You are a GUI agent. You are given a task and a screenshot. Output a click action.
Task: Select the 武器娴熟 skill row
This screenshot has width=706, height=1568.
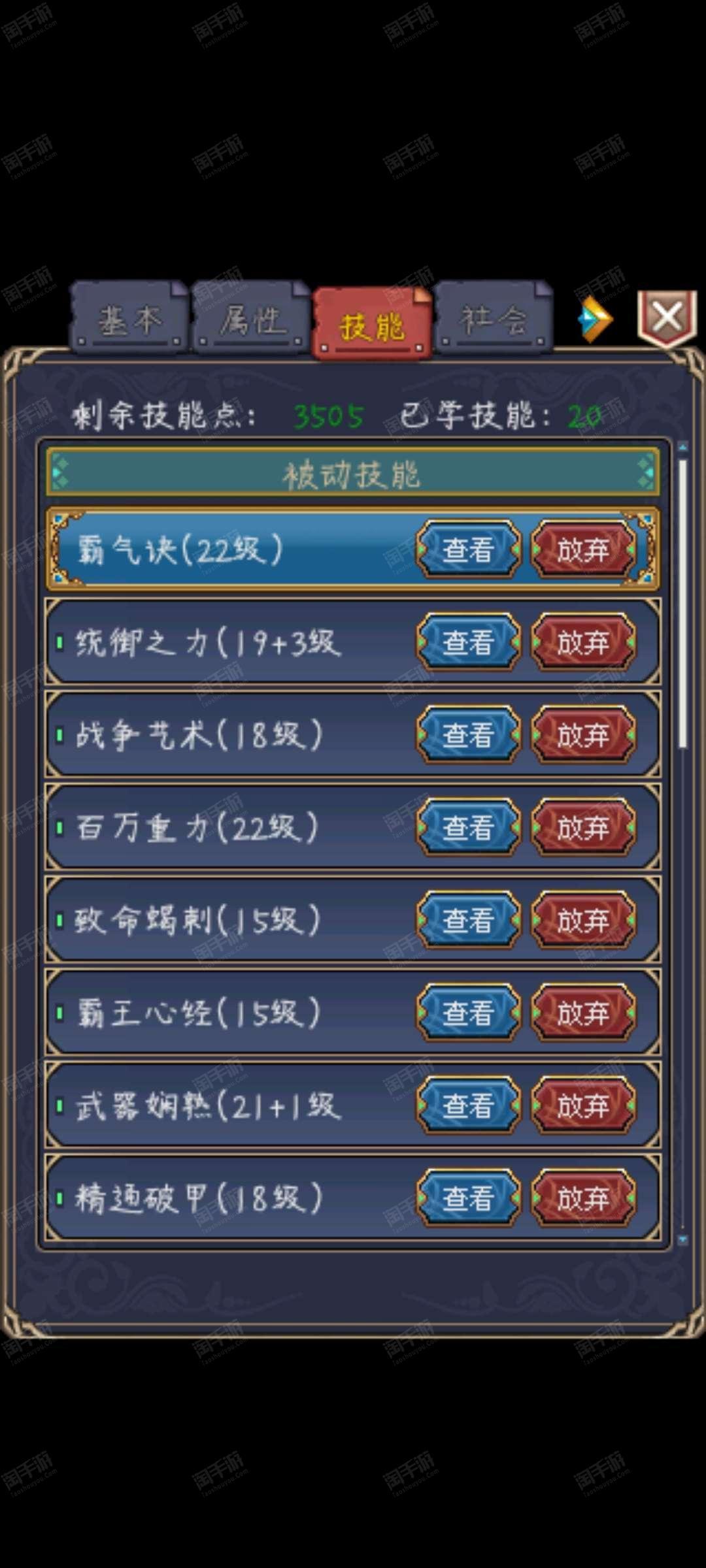click(353, 1106)
